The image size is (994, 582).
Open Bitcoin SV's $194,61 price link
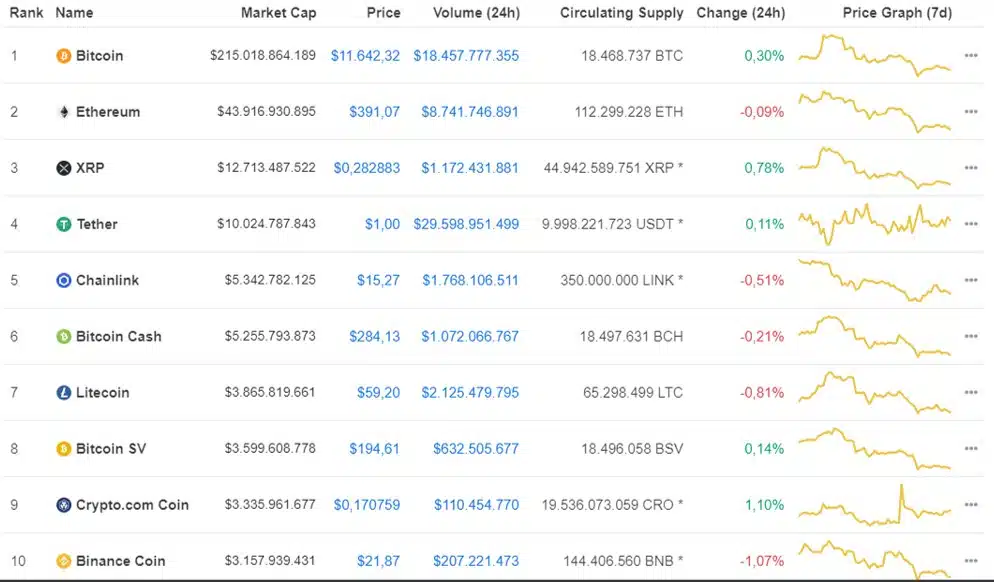click(x=374, y=449)
